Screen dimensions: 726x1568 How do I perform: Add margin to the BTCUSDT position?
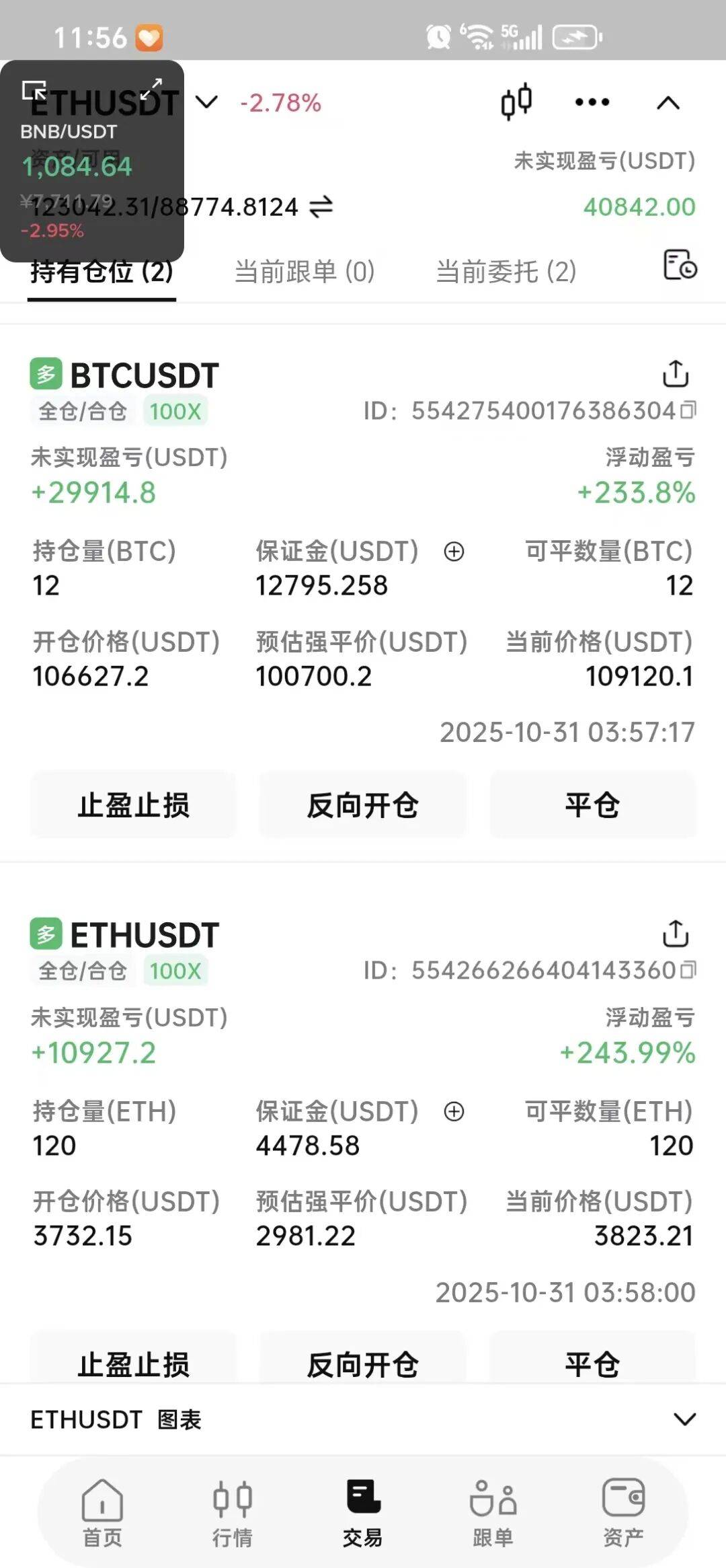pos(454,552)
